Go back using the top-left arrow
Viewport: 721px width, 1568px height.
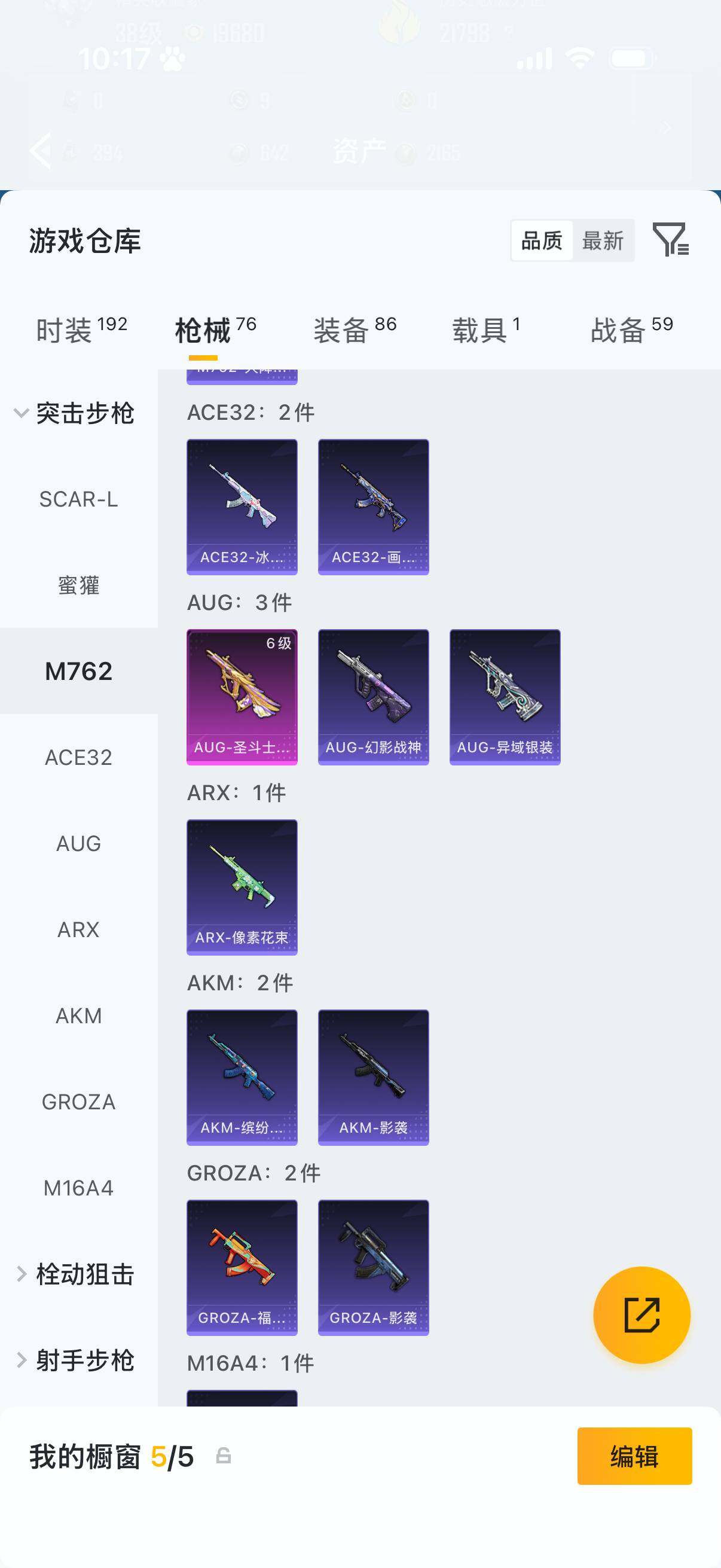[x=40, y=150]
